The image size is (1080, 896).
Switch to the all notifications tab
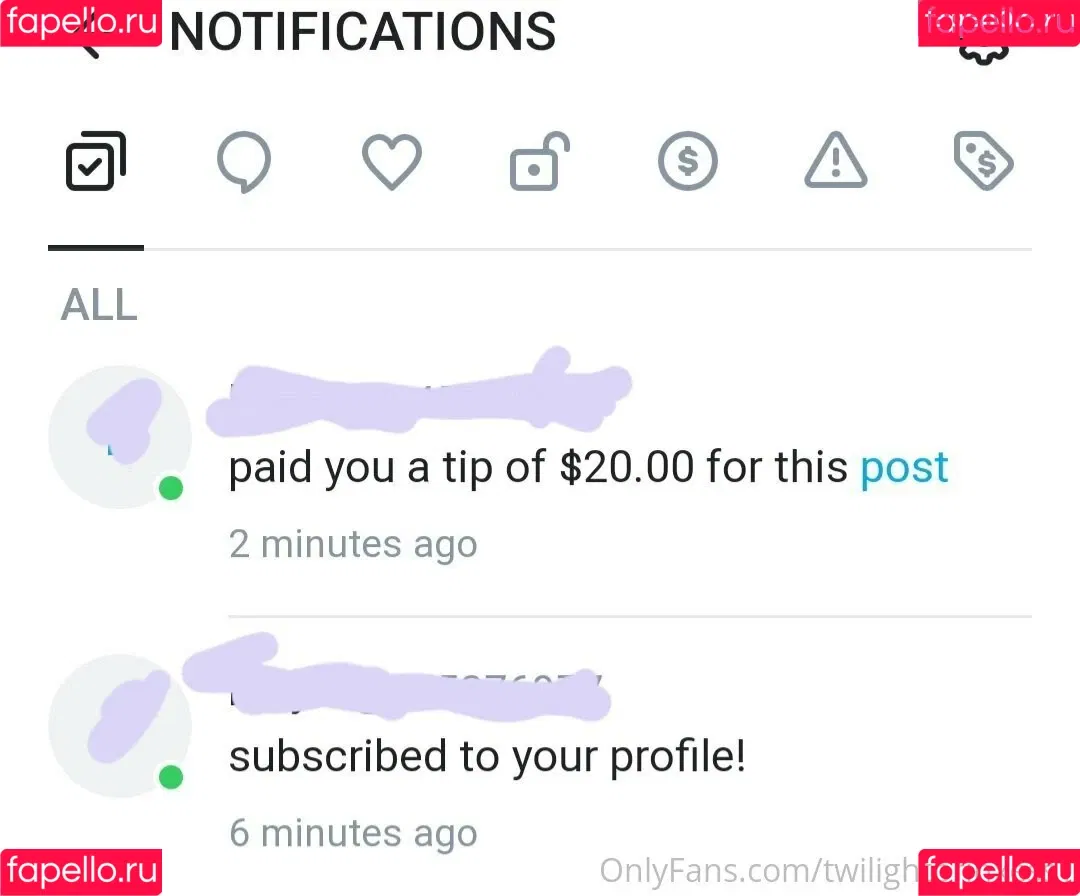(96, 162)
